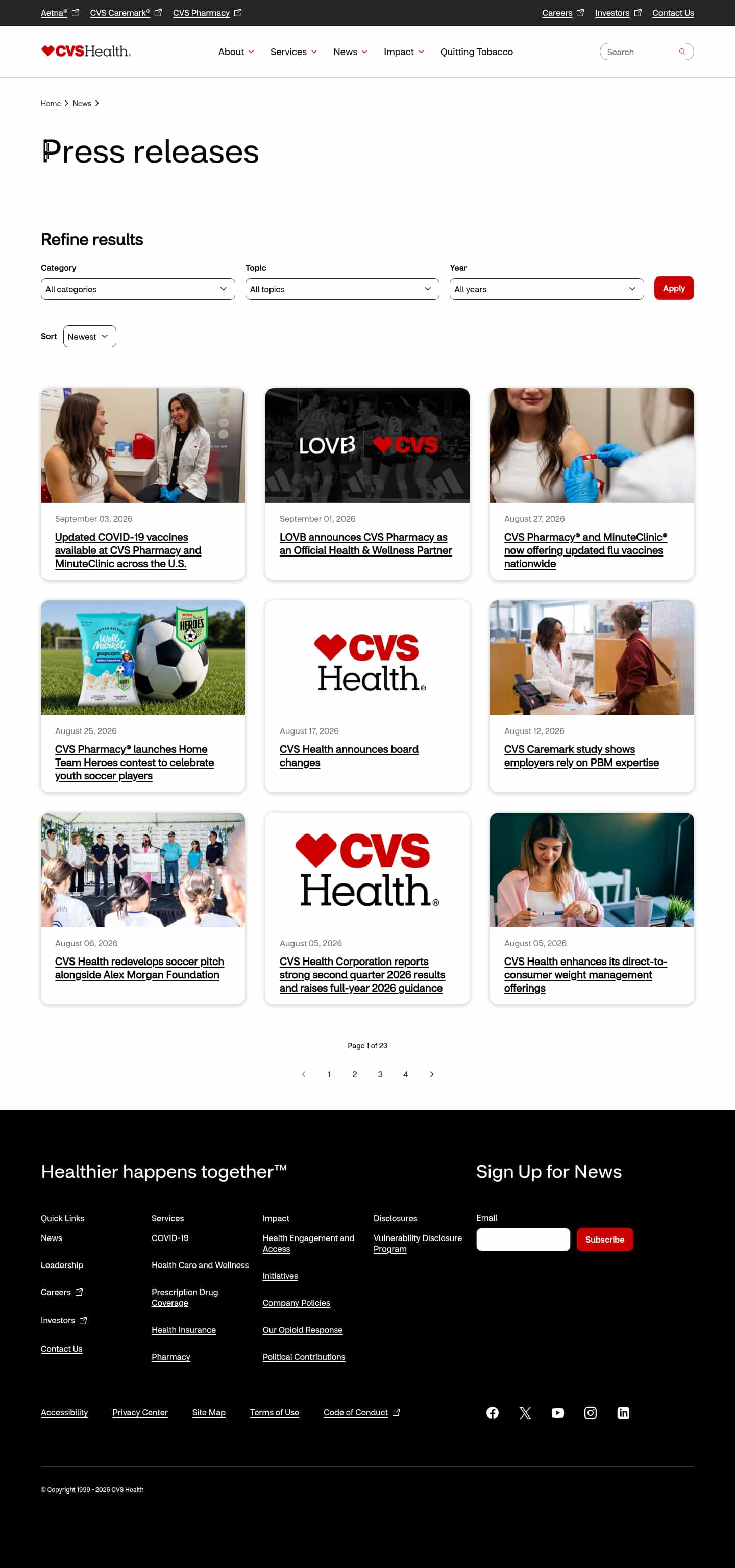
Task: Change the Sort order from Newest
Action: [x=89, y=337]
